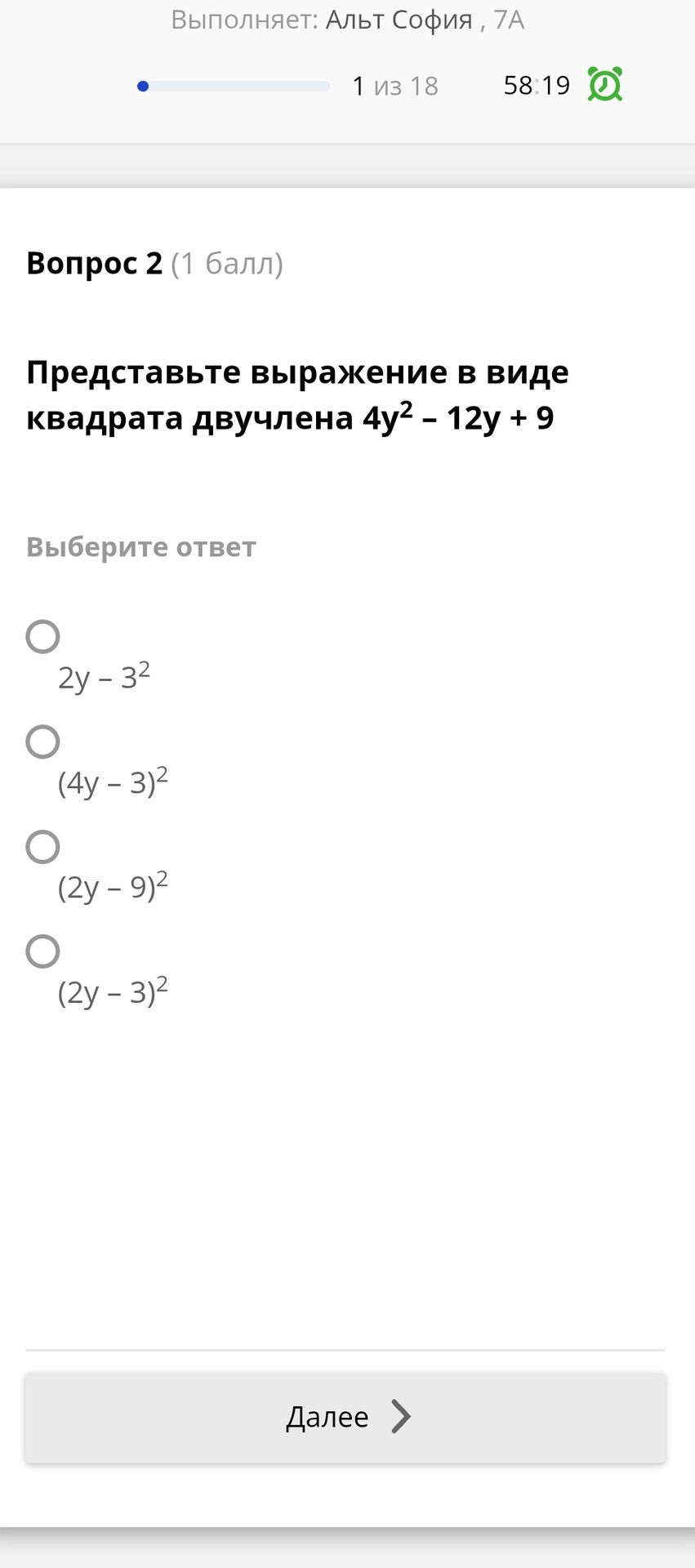Select the answer 2y – 3²
Viewport: 695px width, 1568px height.
[42, 637]
